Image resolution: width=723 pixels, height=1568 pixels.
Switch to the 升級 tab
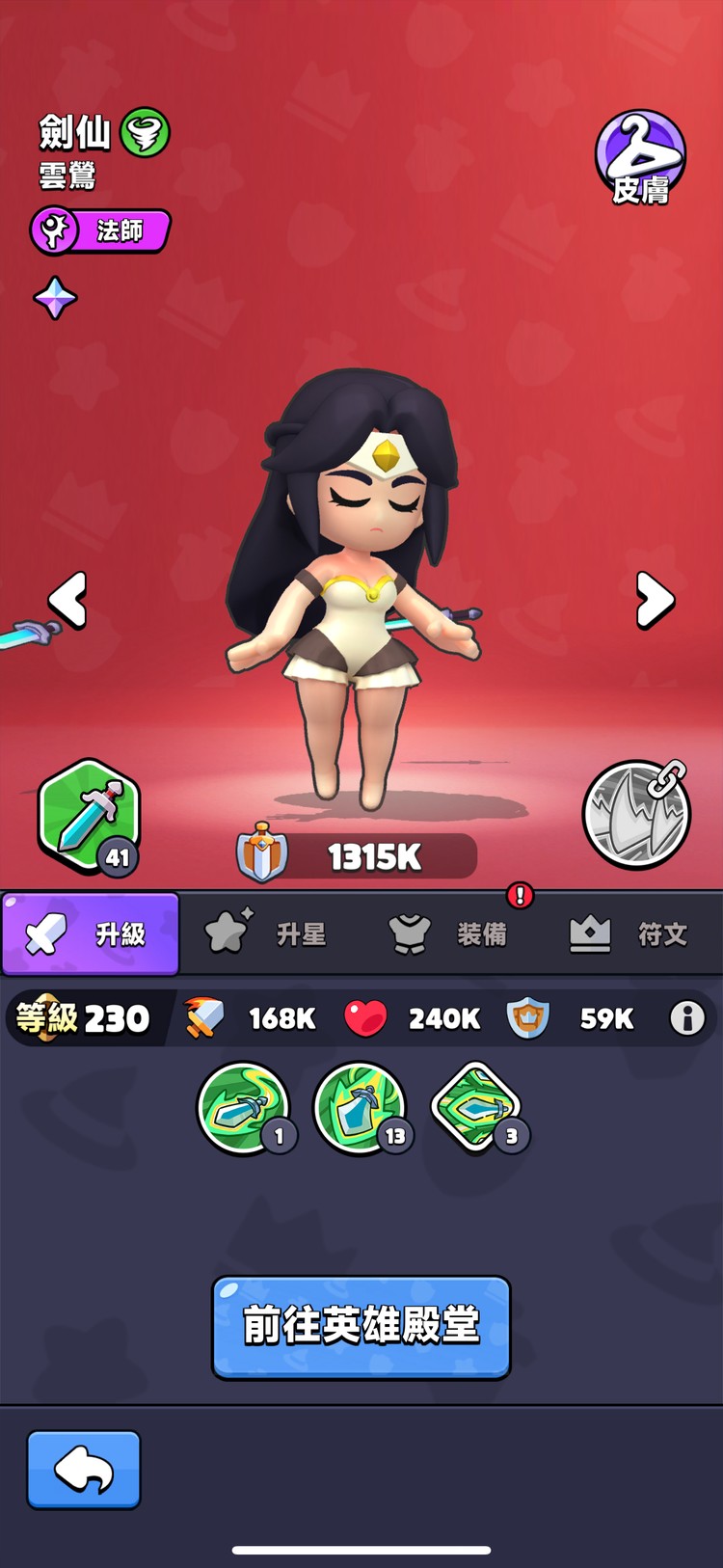[x=91, y=933]
